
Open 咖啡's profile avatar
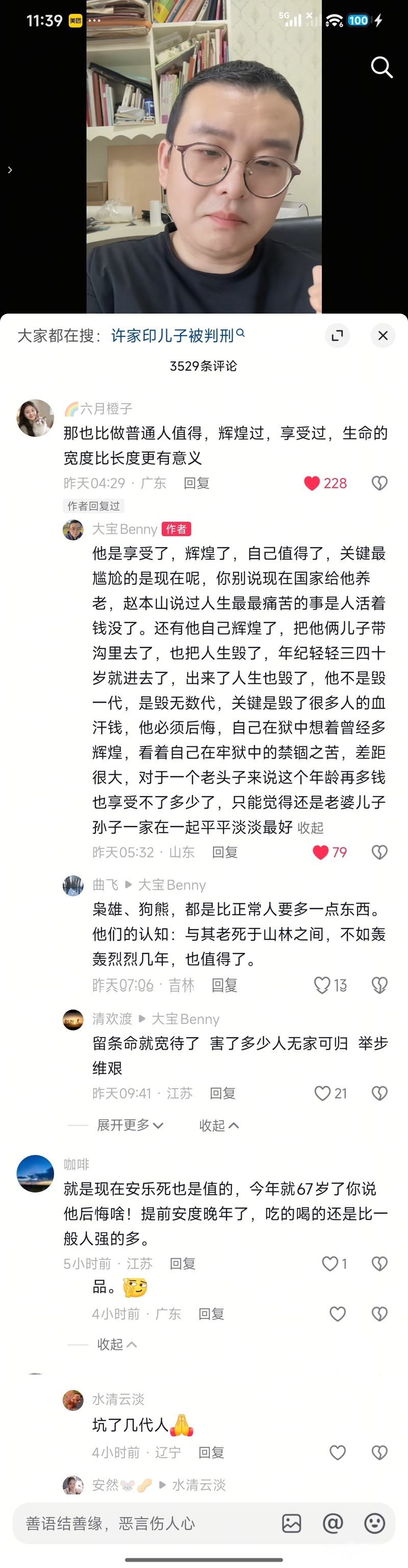click(x=35, y=1173)
